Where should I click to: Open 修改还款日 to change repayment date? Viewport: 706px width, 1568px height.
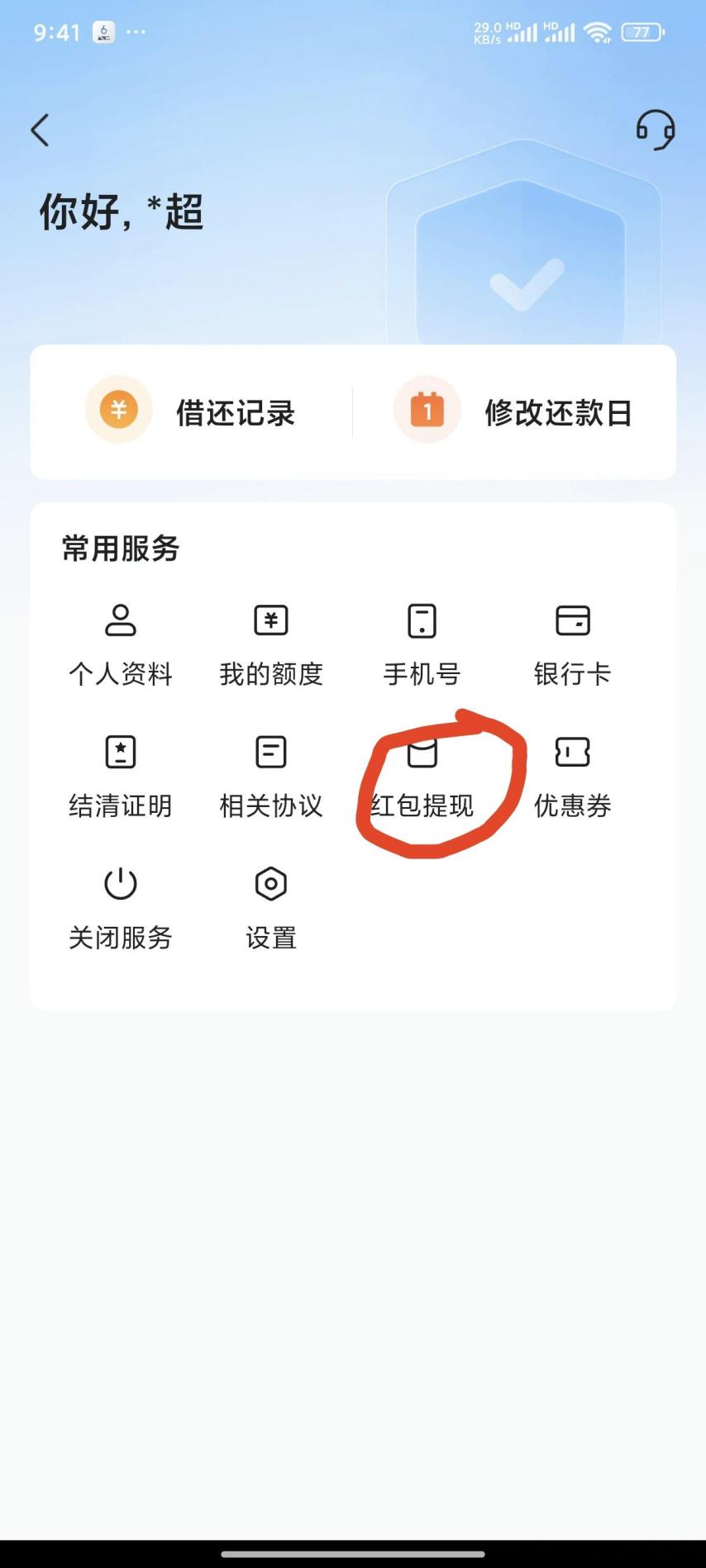(x=513, y=411)
